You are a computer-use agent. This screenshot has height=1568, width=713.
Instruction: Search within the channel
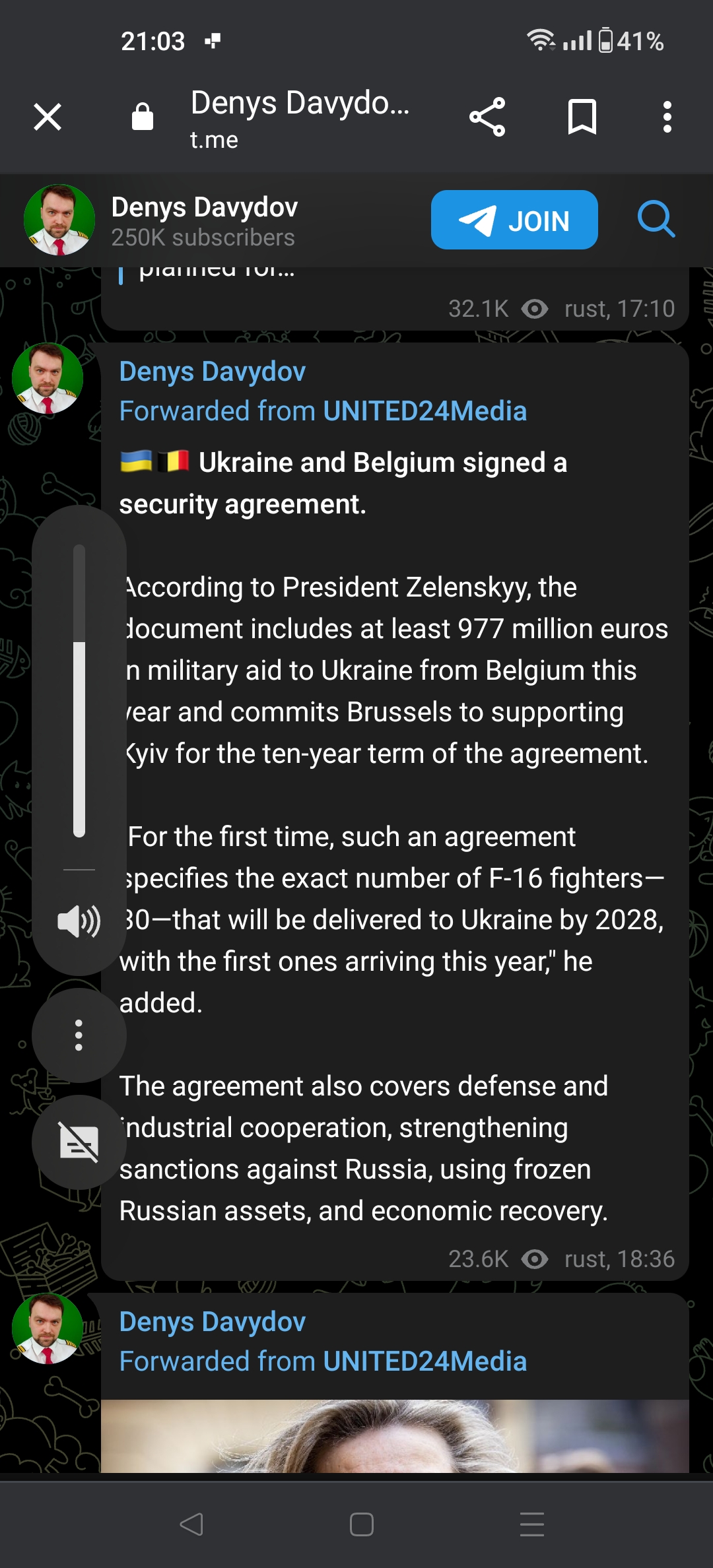click(x=656, y=219)
